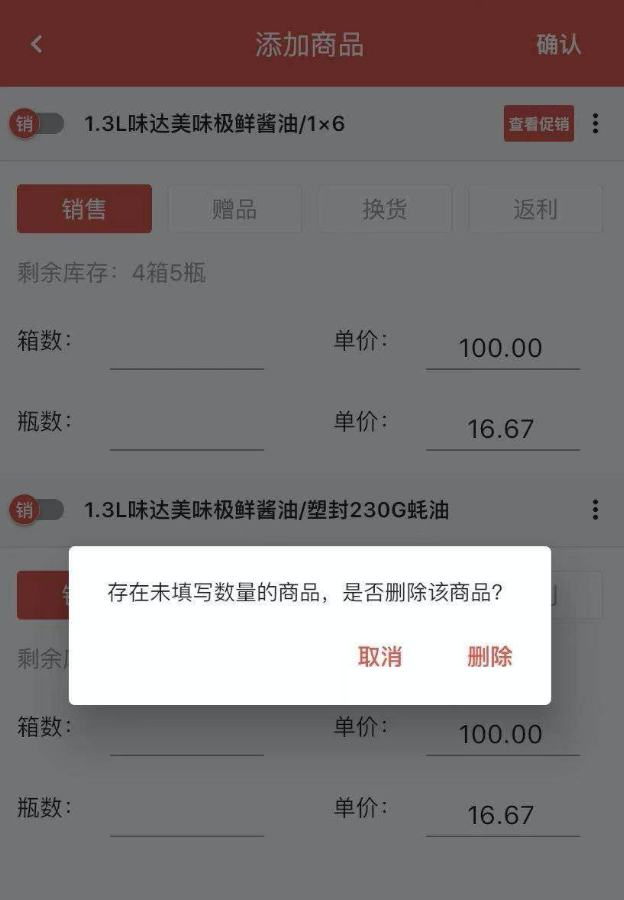Viewport: 624px width, 900px height.
Task: Tap 取消 to cancel the deletion
Action: coord(380,657)
